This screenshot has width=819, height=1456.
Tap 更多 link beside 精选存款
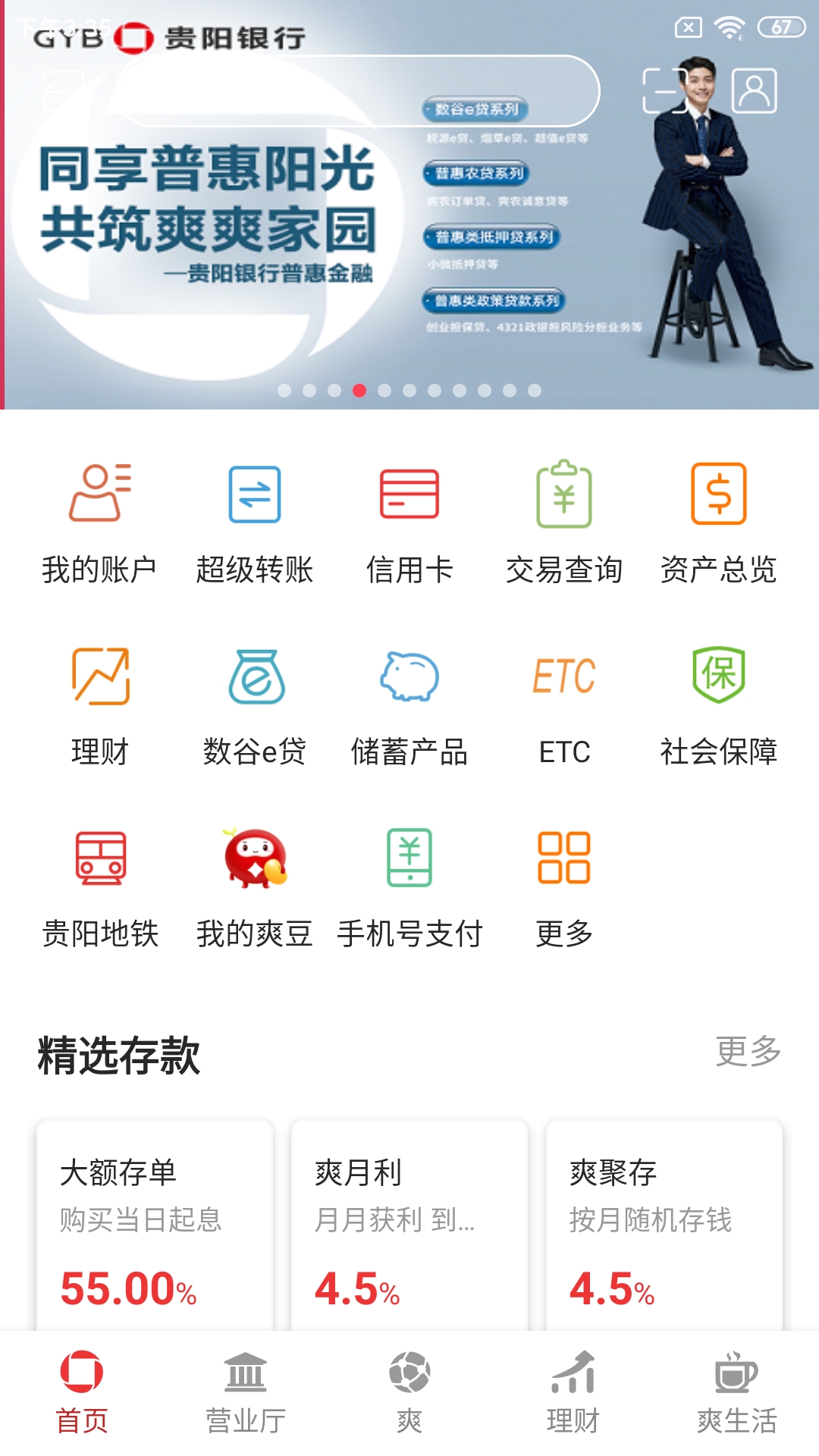point(748,1052)
